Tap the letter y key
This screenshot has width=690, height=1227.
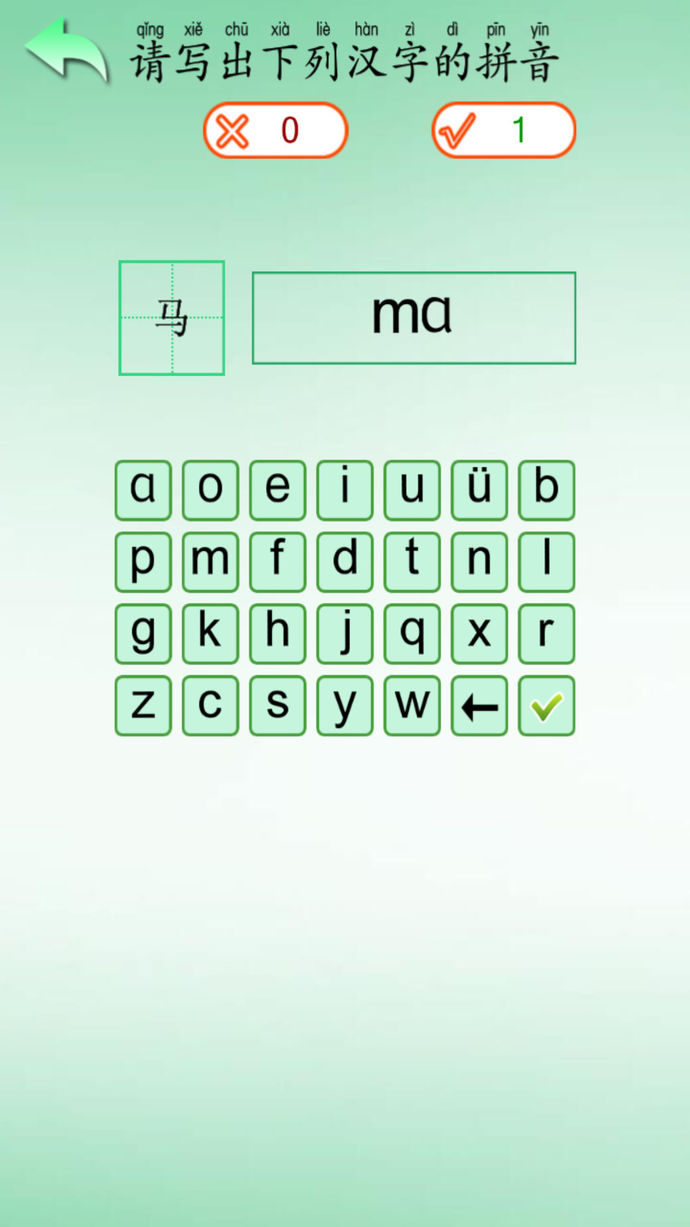coord(345,706)
